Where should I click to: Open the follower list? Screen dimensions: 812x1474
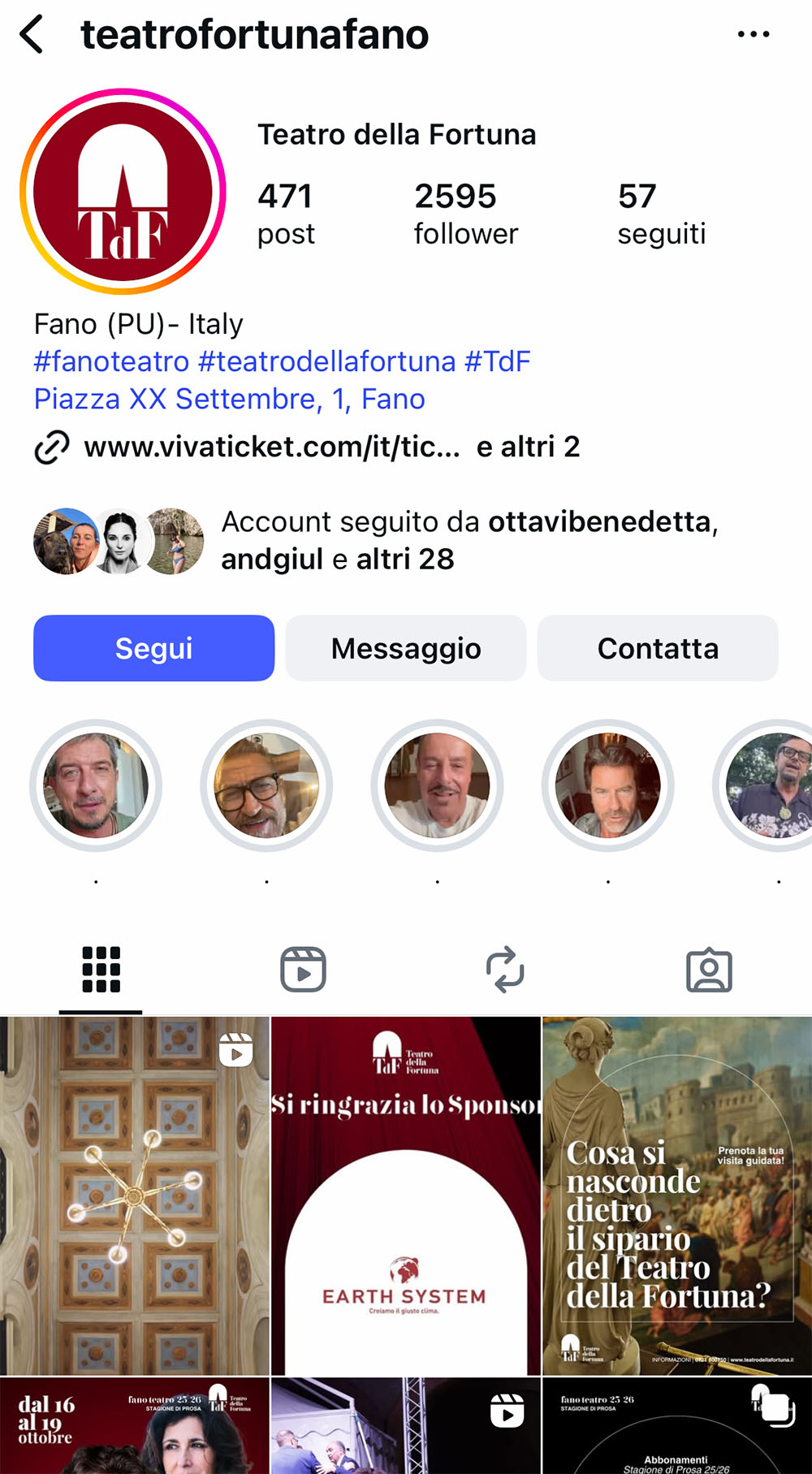point(465,214)
